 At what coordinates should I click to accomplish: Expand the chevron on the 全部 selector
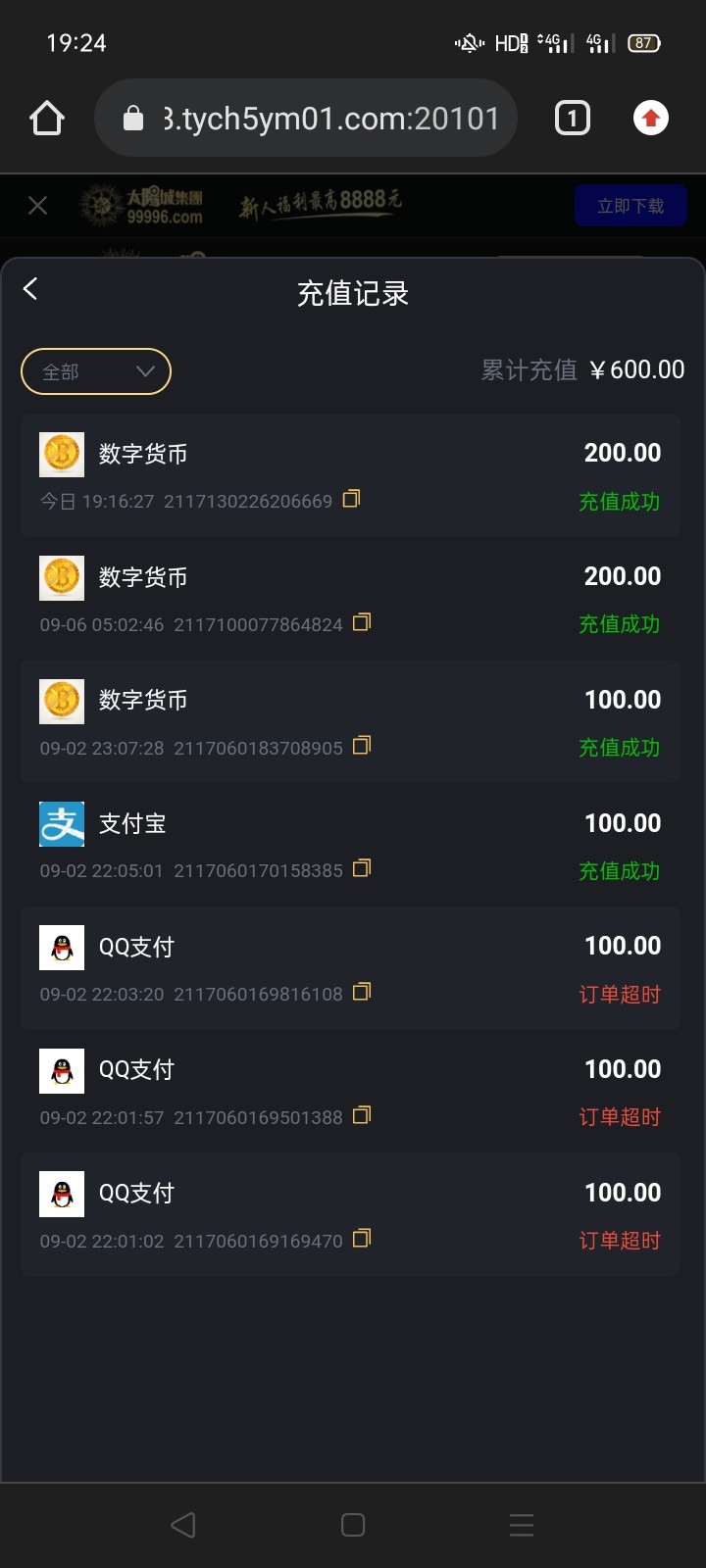[x=145, y=371]
